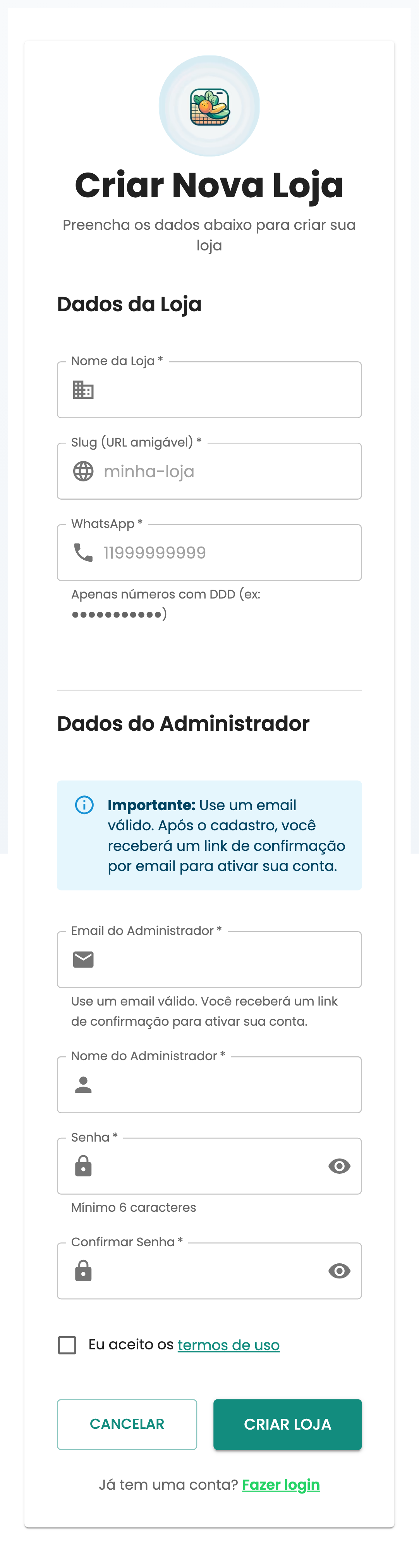The height and width of the screenshot is (1568, 419).
Task: Focus the Nome do Administrador field
Action: click(x=225, y=1085)
